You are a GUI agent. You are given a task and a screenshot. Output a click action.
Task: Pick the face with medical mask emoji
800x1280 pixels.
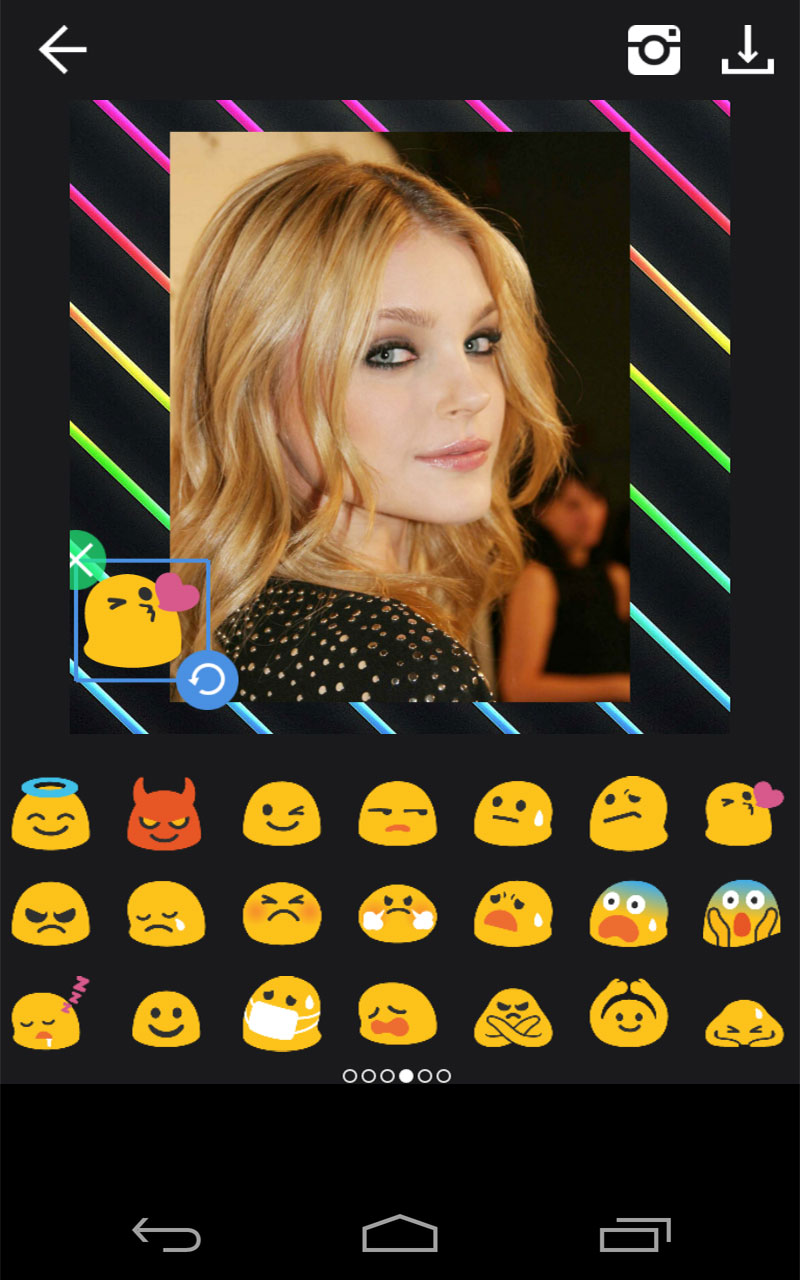tap(281, 1013)
